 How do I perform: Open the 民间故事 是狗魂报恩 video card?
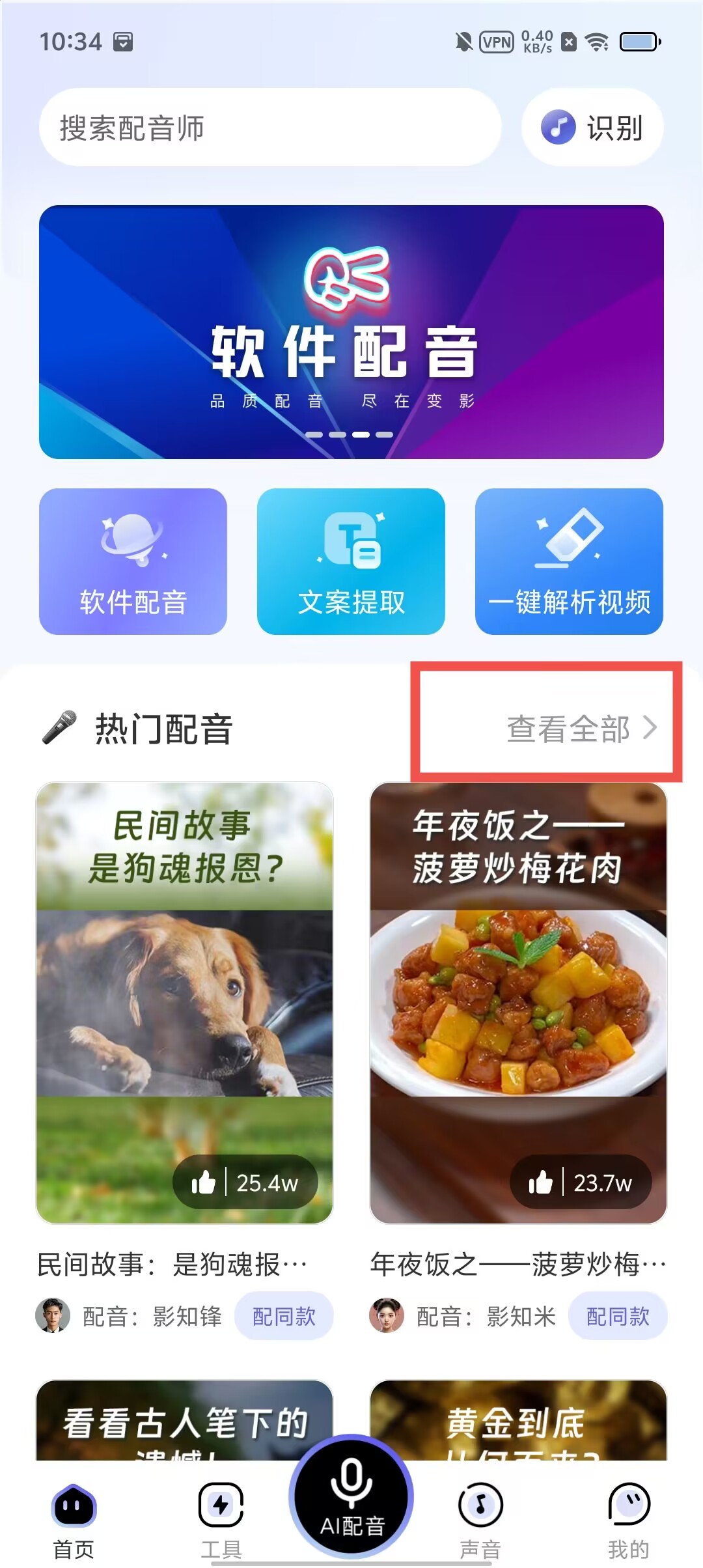pyautogui.click(x=185, y=1003)
